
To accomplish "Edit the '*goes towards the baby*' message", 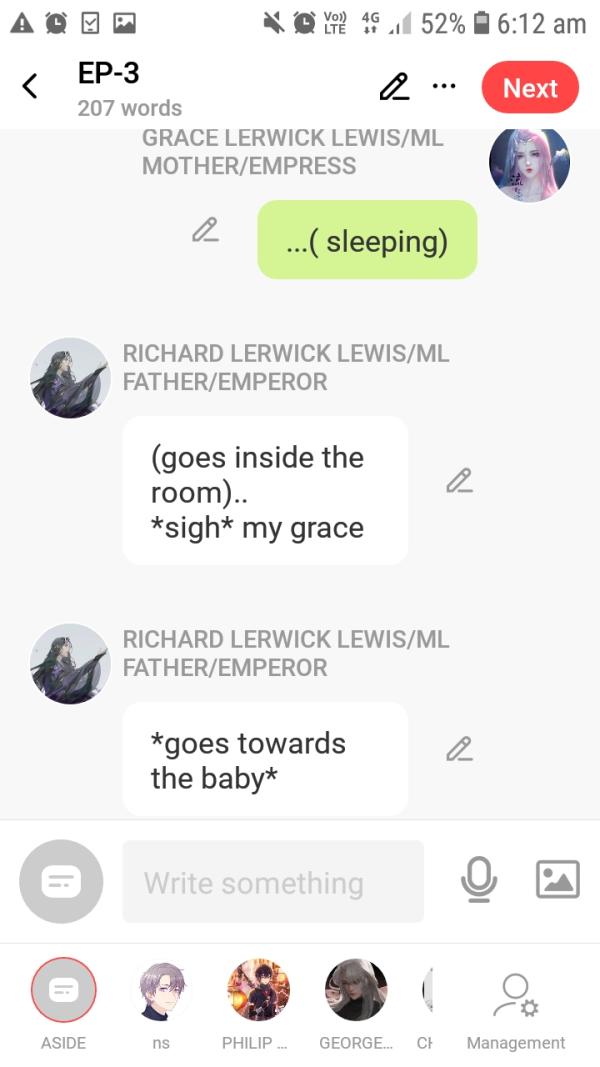I will coord(459,748).
